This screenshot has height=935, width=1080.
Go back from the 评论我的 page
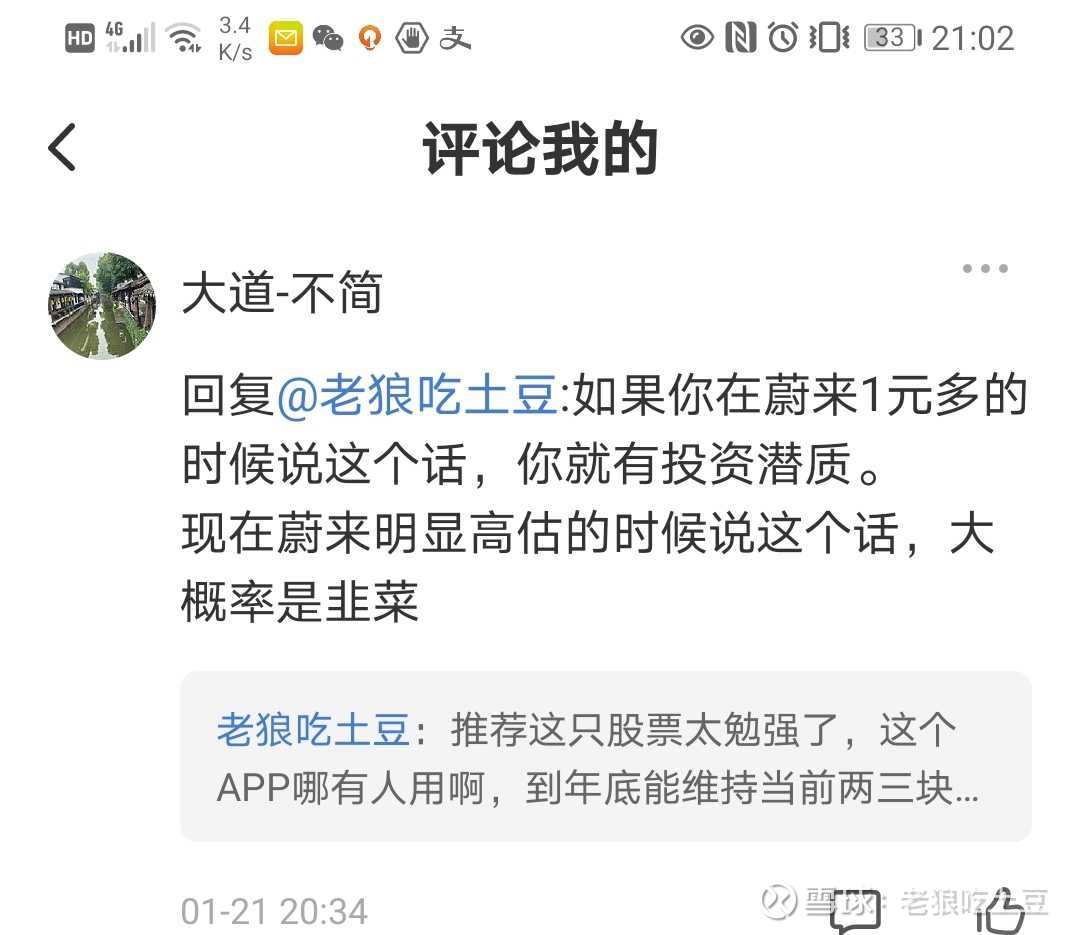point(62,148)
